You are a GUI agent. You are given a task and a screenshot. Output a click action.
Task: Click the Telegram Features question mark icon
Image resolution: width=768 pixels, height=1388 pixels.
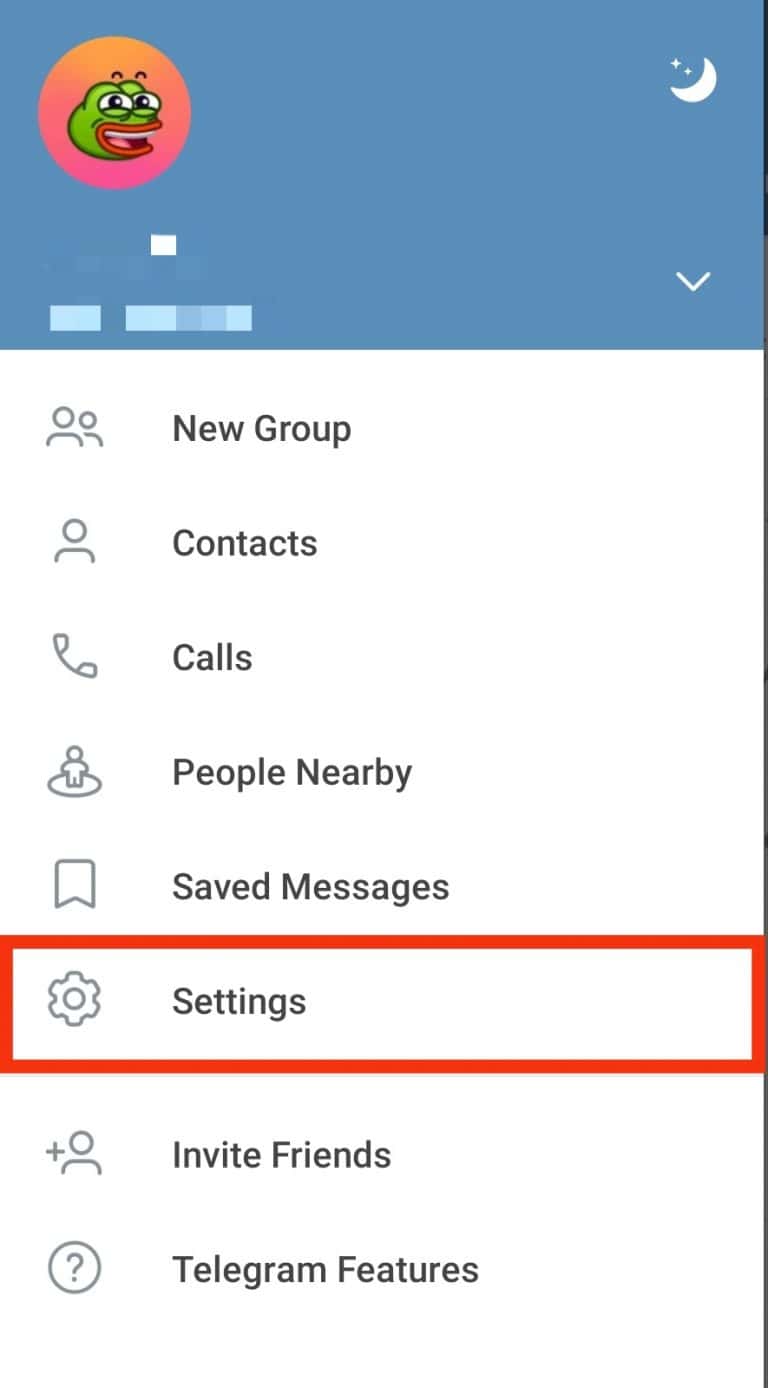tap(73, 1268)
